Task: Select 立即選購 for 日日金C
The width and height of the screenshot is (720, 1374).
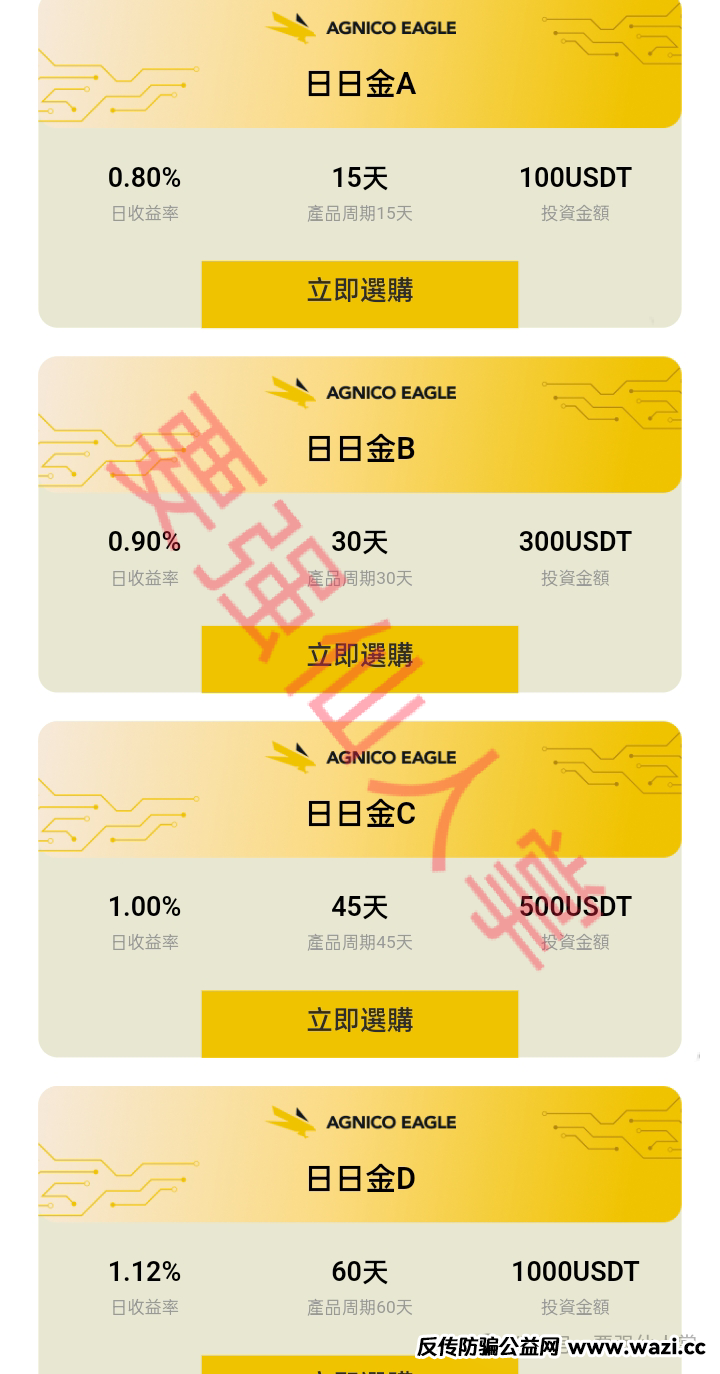Action: (x=359, y=1022)
